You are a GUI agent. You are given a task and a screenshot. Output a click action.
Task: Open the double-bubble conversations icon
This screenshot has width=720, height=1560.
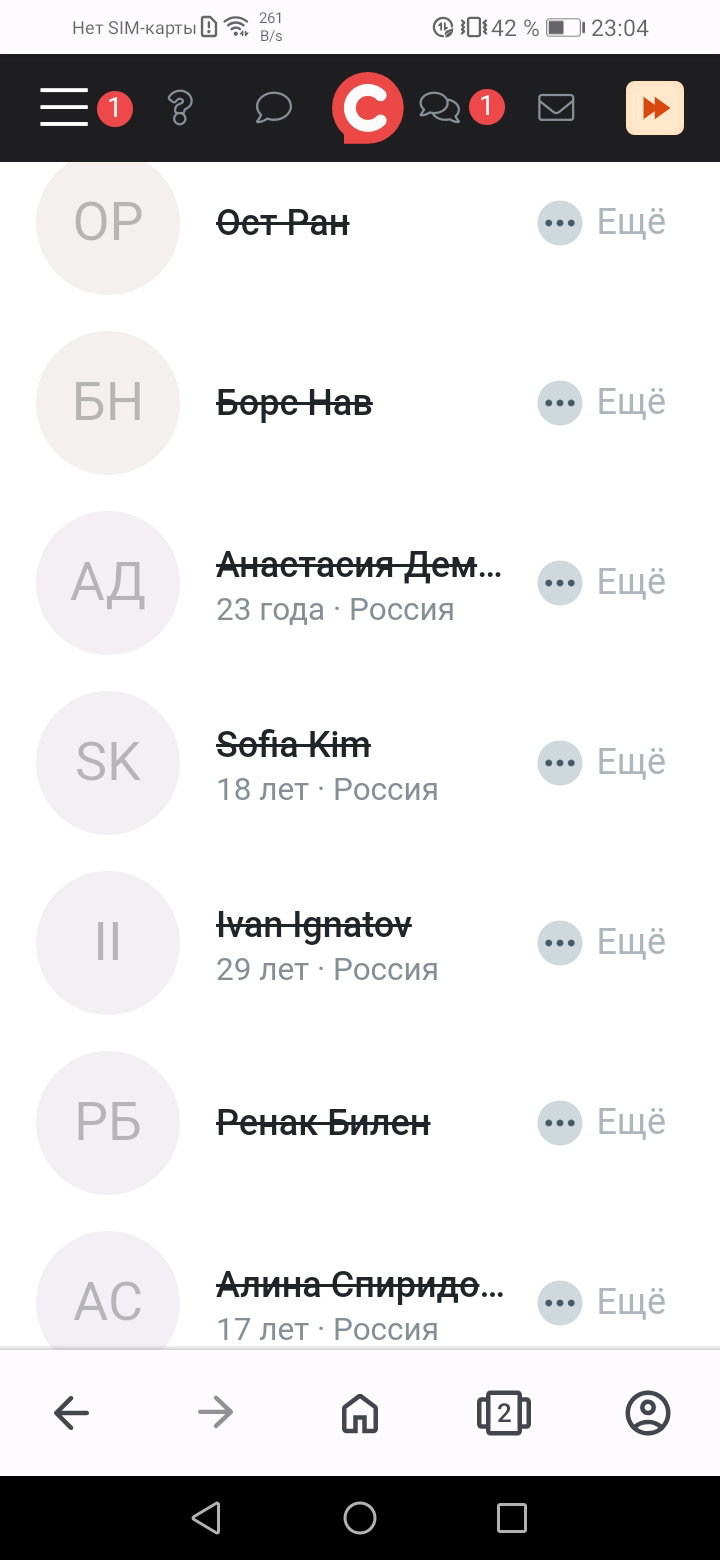tap(439, 107)
